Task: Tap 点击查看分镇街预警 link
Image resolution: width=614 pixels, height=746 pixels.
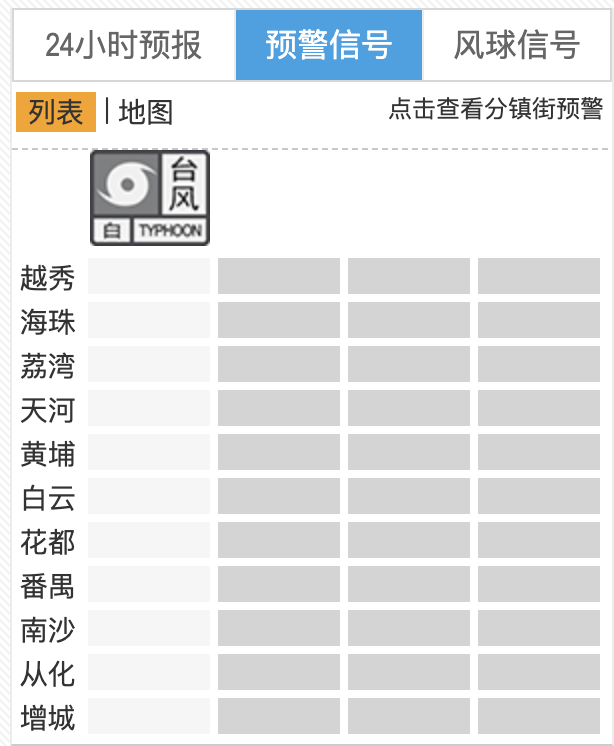Action: coord(496,109)
